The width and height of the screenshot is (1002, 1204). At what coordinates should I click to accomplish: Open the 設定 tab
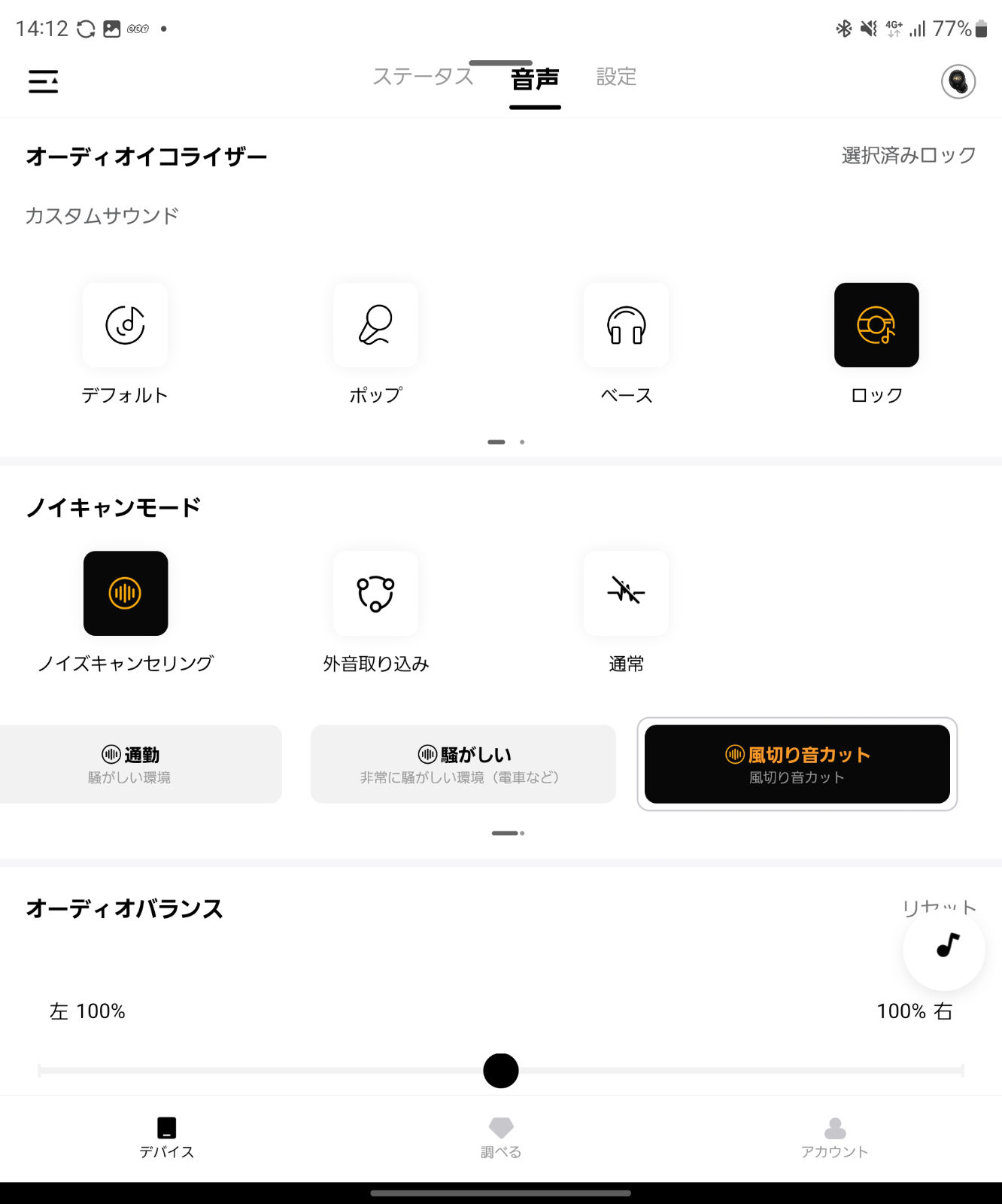coord(616,77)
